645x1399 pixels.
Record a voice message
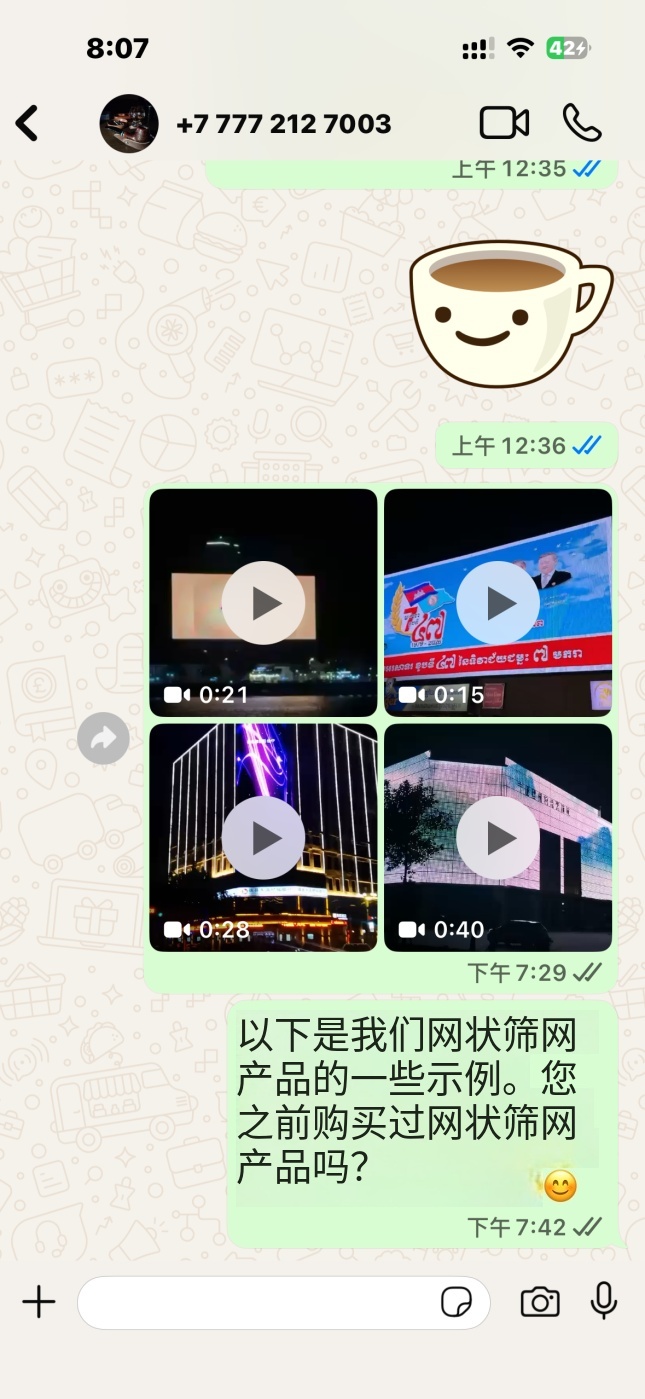point(604,1301)
